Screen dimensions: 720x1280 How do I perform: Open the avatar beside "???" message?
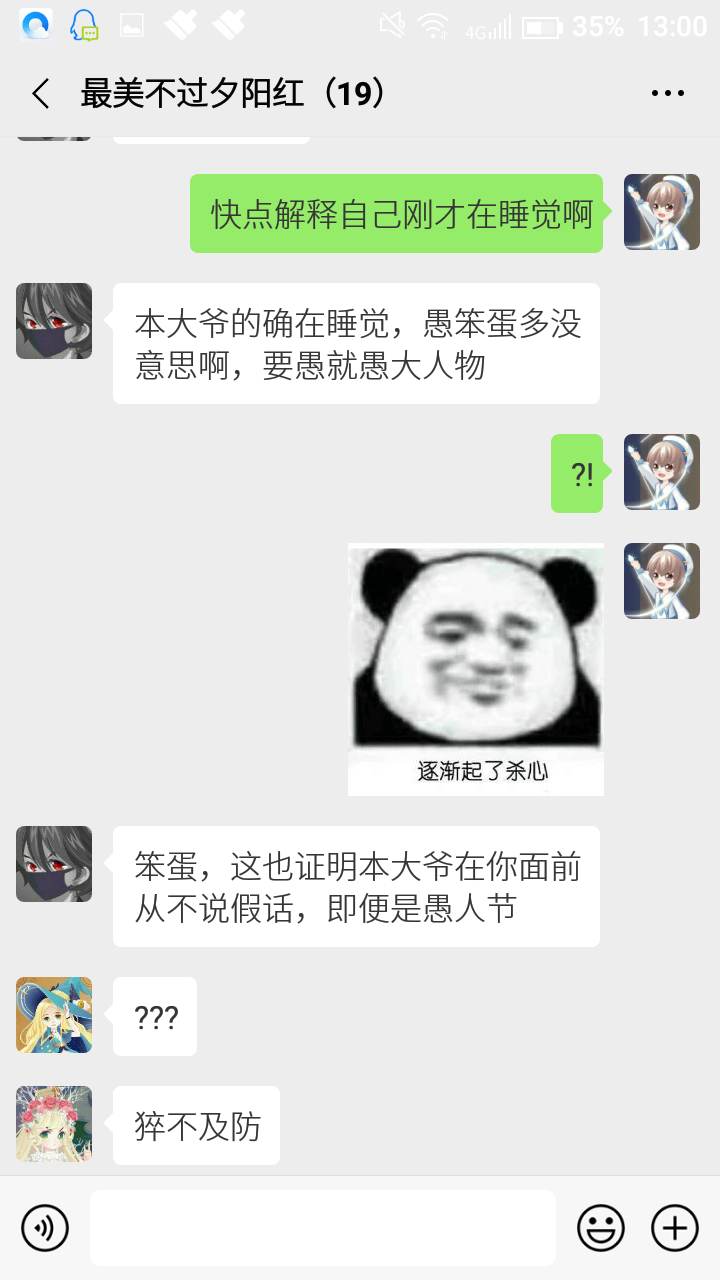pos(54,1015)
